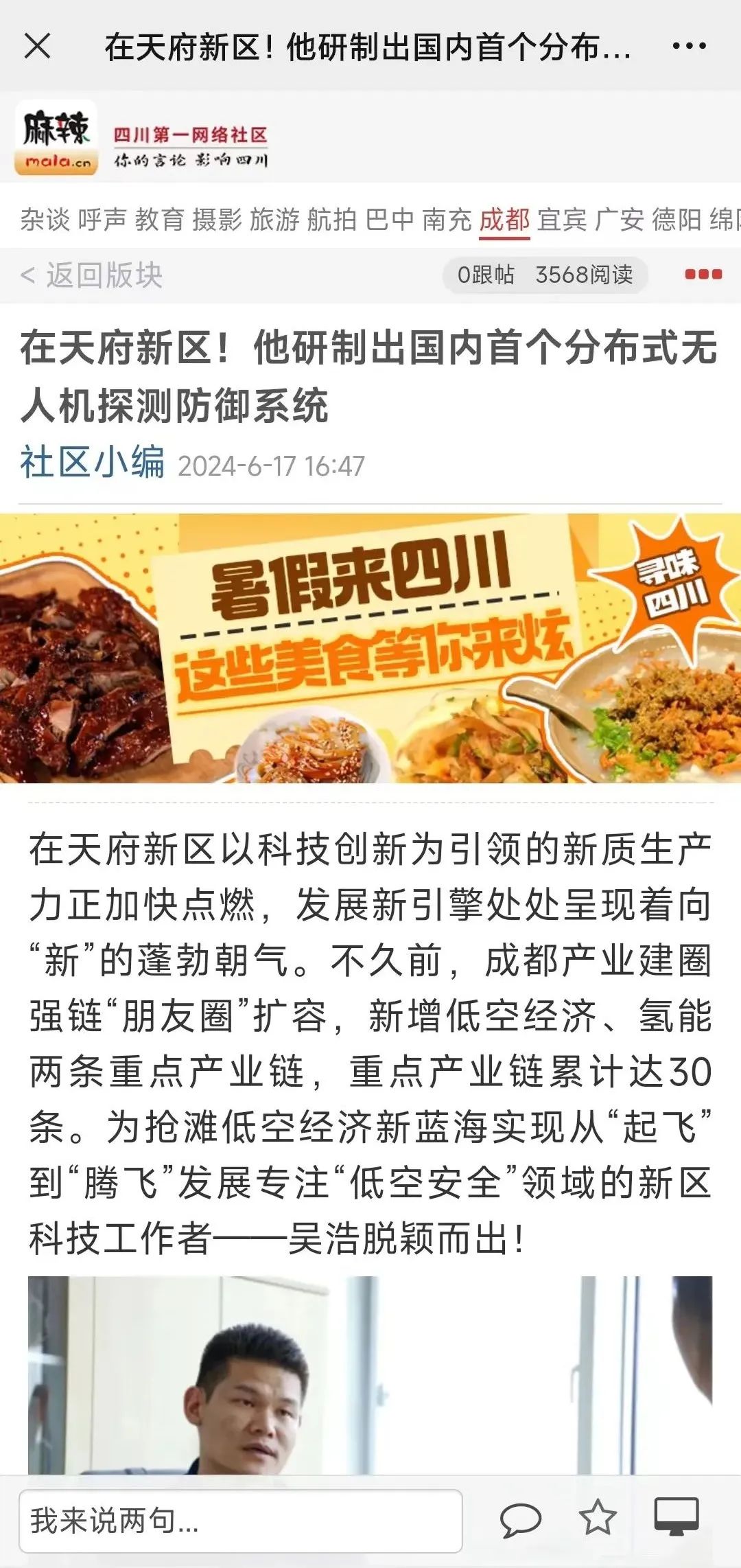Image resolution: width=741 pixels, height=1568 pixels.
Task: Open the 南充 city tab
Action: coord(447,220)
